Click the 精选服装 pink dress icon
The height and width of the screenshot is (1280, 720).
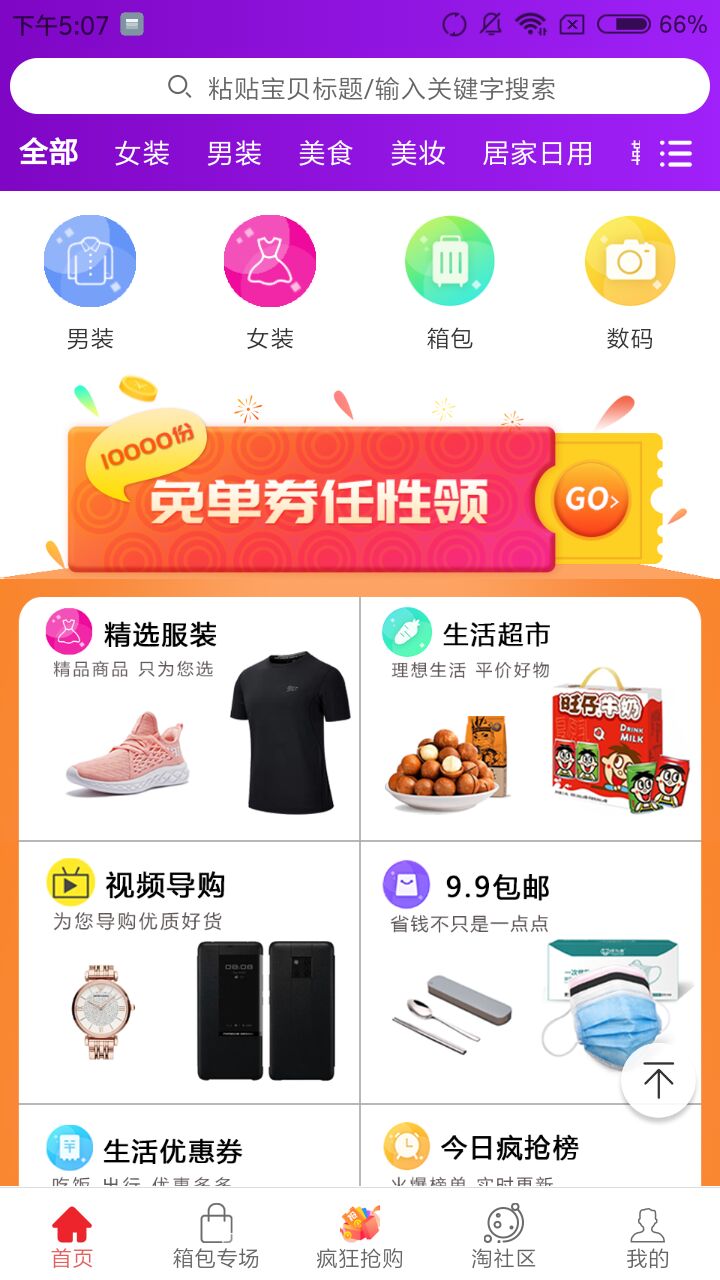pyautogui.click(x=68, y=633)
